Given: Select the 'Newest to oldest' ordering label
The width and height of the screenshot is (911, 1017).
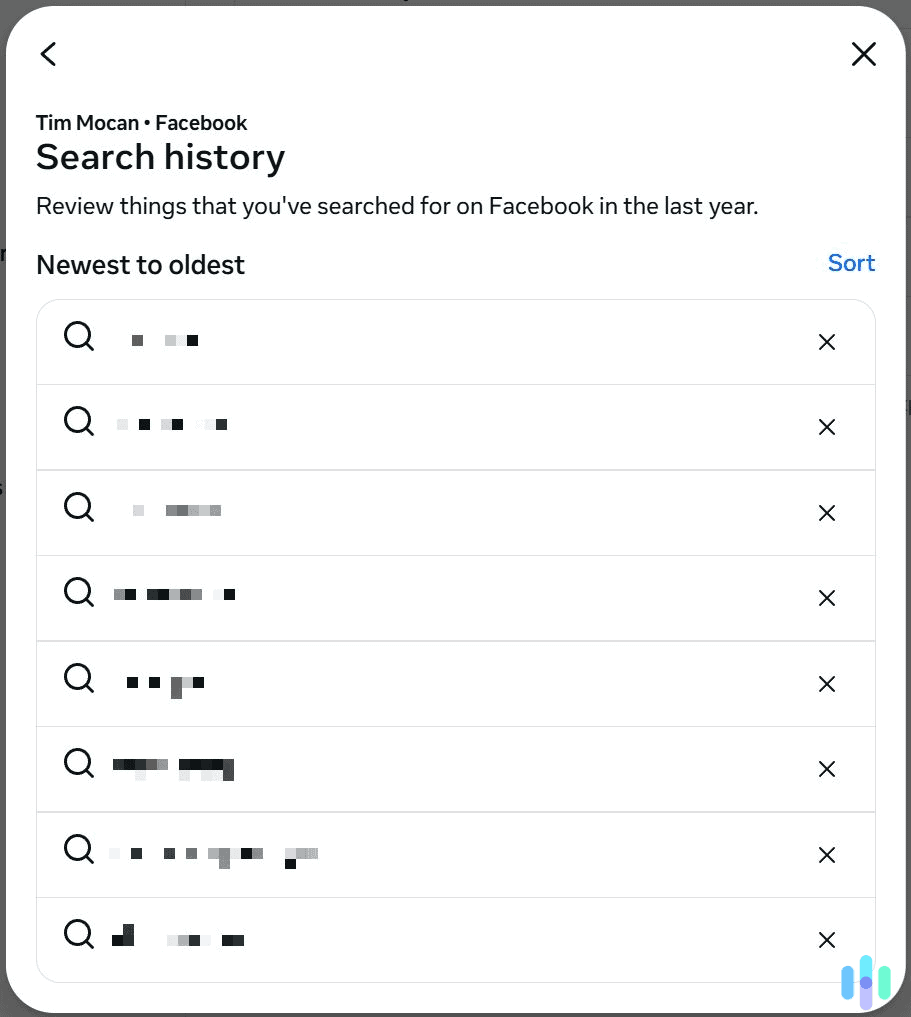Looking at the screenshot, I should (x=140, y=264).
